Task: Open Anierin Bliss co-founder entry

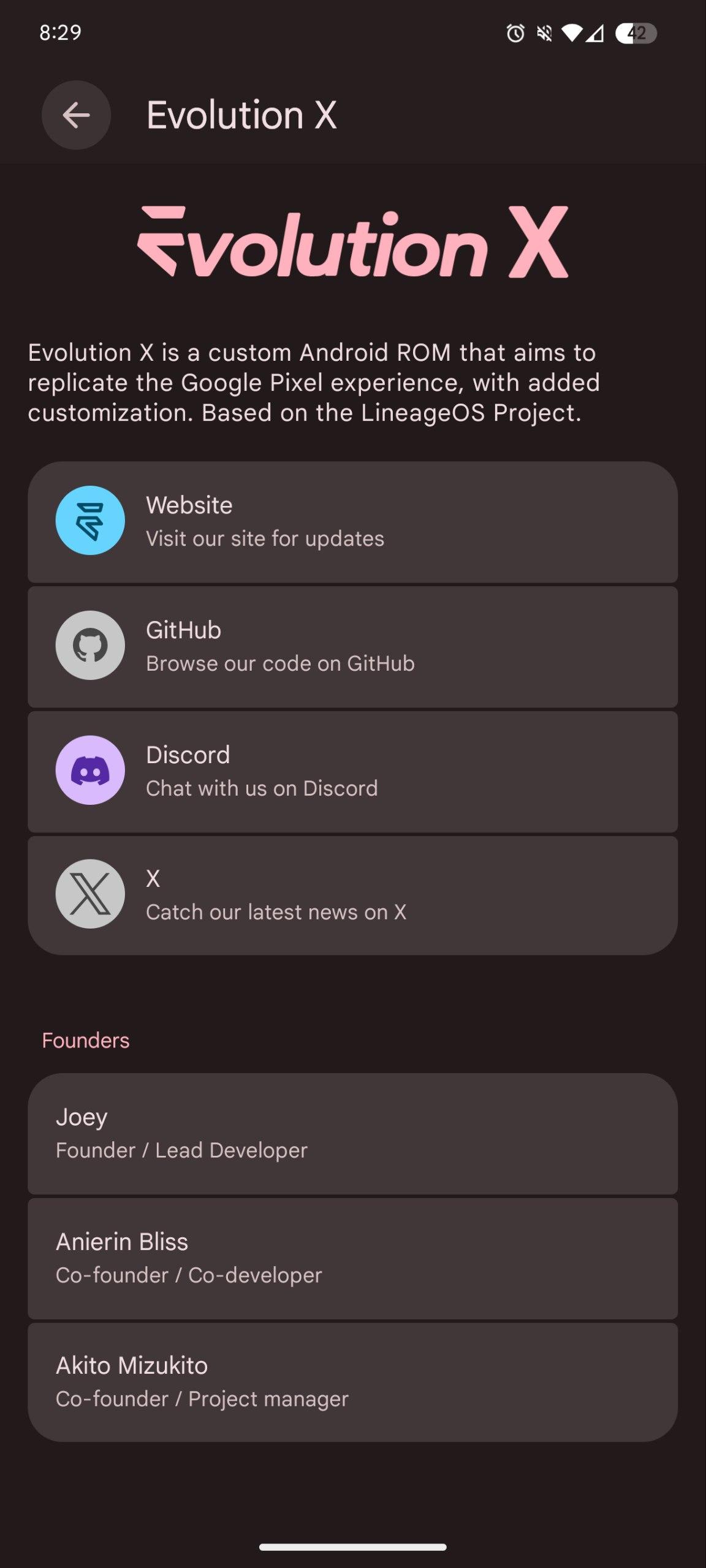Action: coord(352,1257)
